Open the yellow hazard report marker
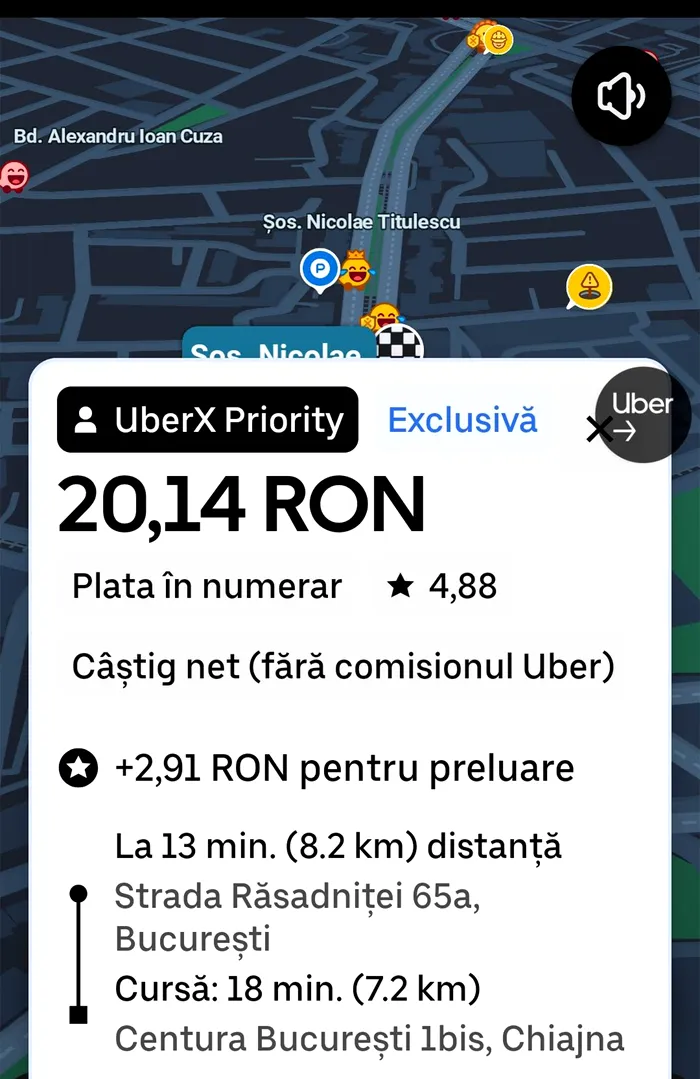Image resolution: width=700 pixels, height=1079 pixels. click(588, 286)
